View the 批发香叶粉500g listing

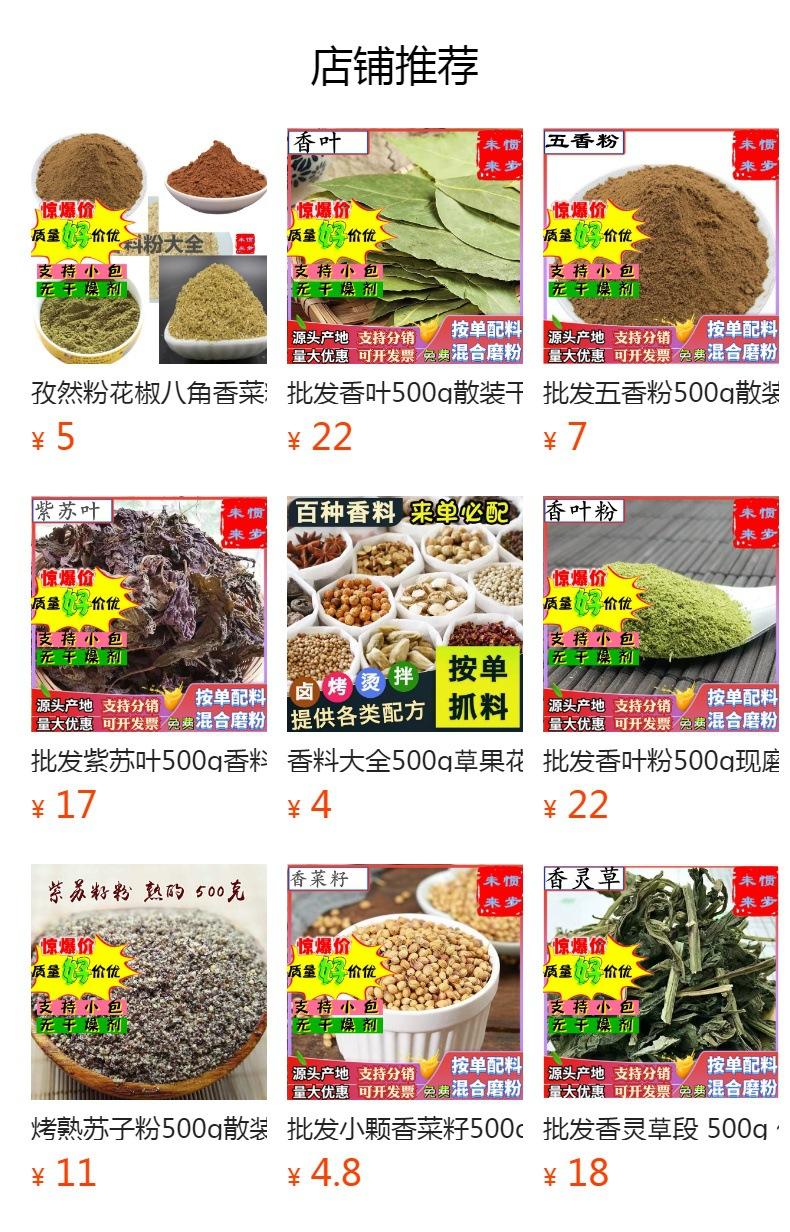pyautogui.click(x=661, y=614)
